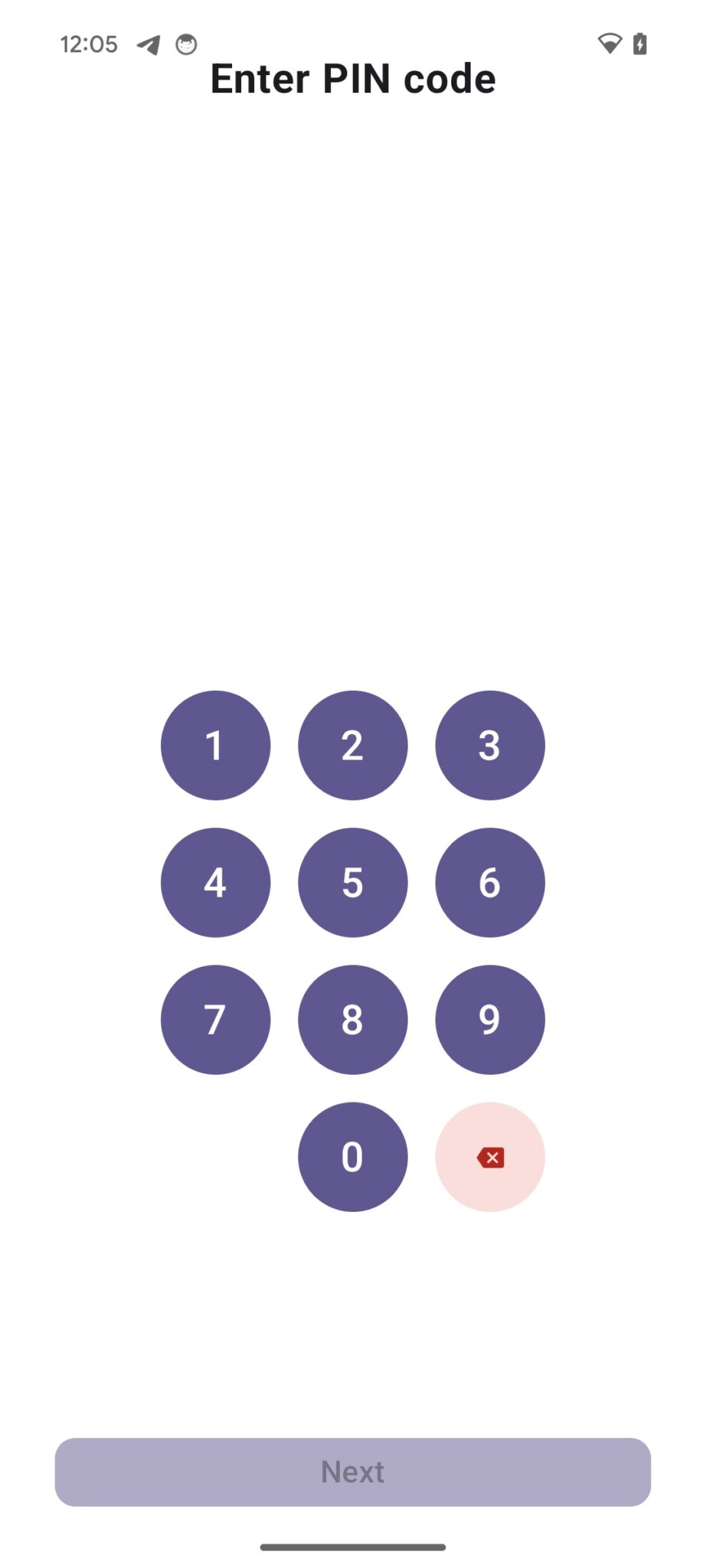Tap the Next button
706x1568 pixels.
tap(353, 1472)
